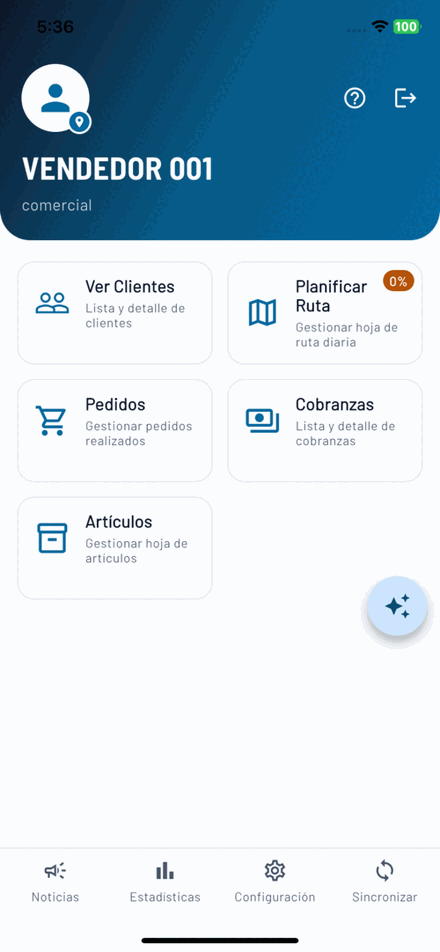Open the Configuración tab
Screen dimensions: 440x952
tap(275, 882)
